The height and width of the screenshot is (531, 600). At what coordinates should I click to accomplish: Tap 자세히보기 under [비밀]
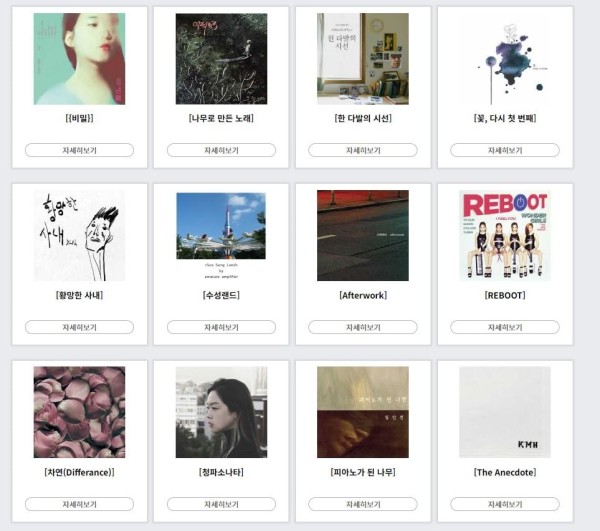pos(79,150)
